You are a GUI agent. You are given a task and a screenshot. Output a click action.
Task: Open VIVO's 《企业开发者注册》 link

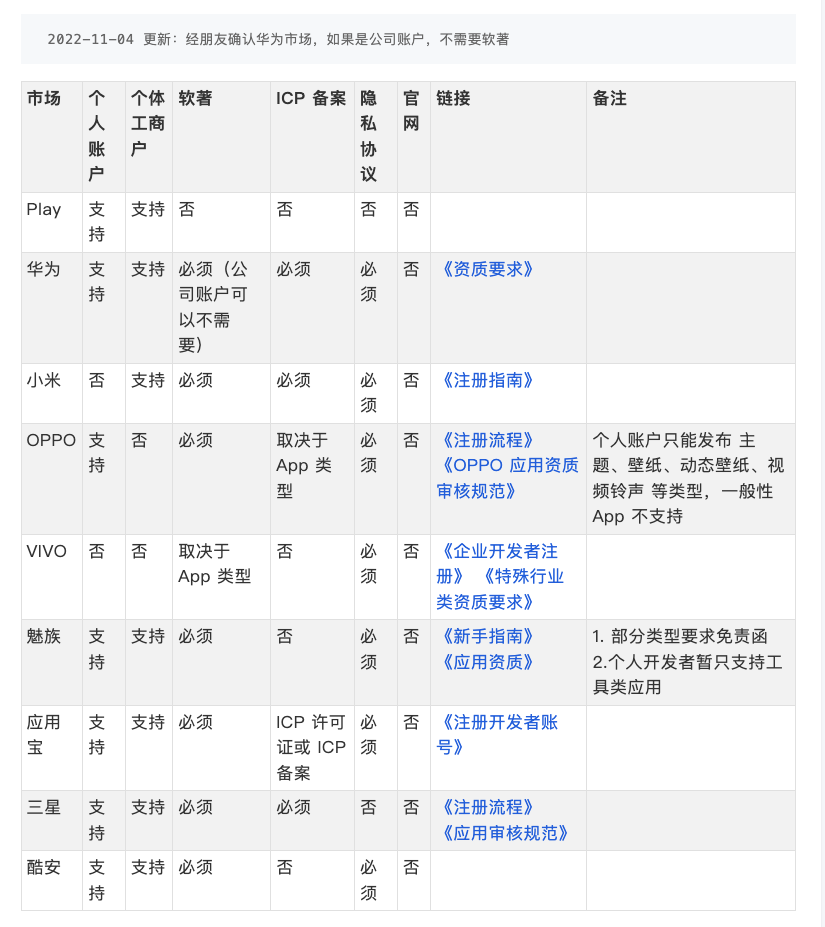[x=497, y=564]
